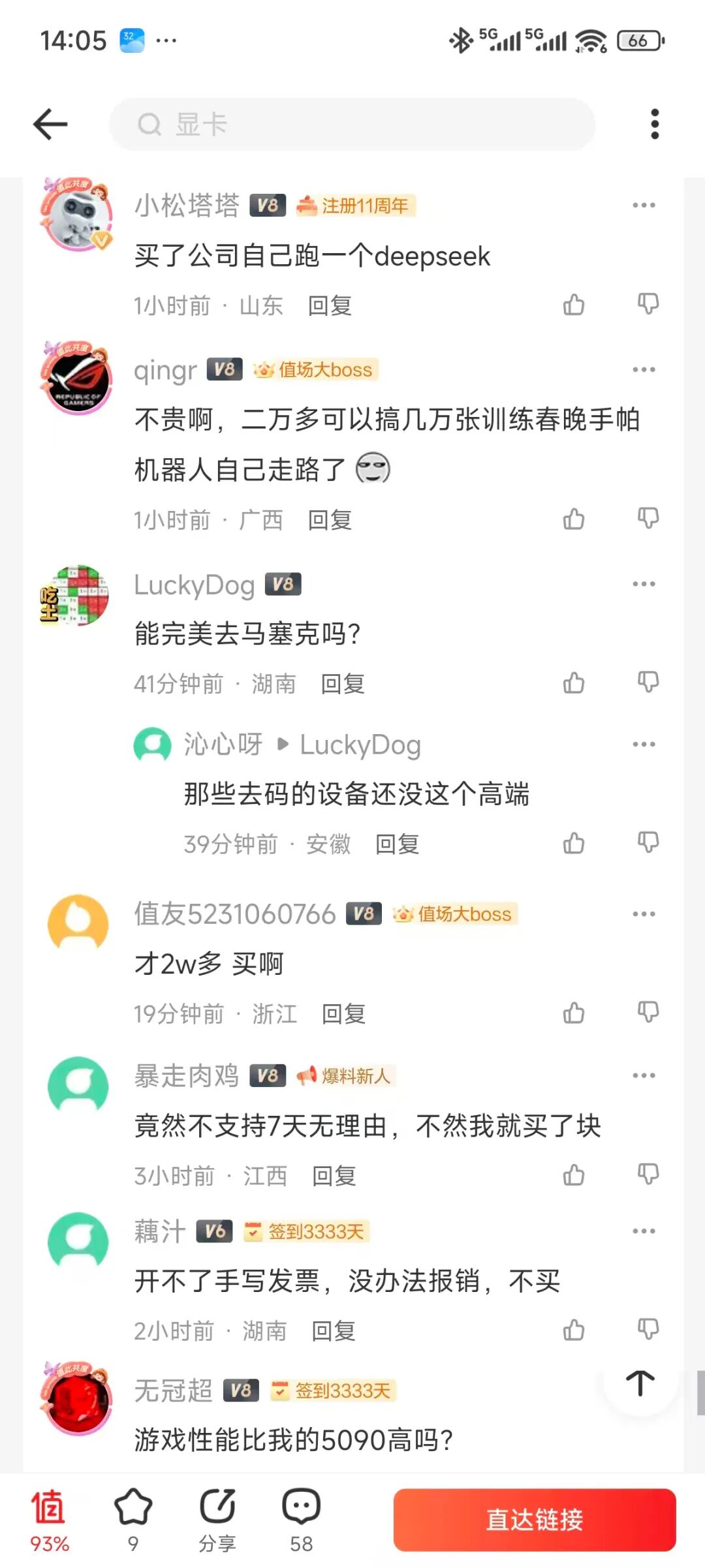This screenshot has height=1568, width=705.
Task: Like 沁心呀's reply to LuckyDog
Action: [x=574, y=844]
